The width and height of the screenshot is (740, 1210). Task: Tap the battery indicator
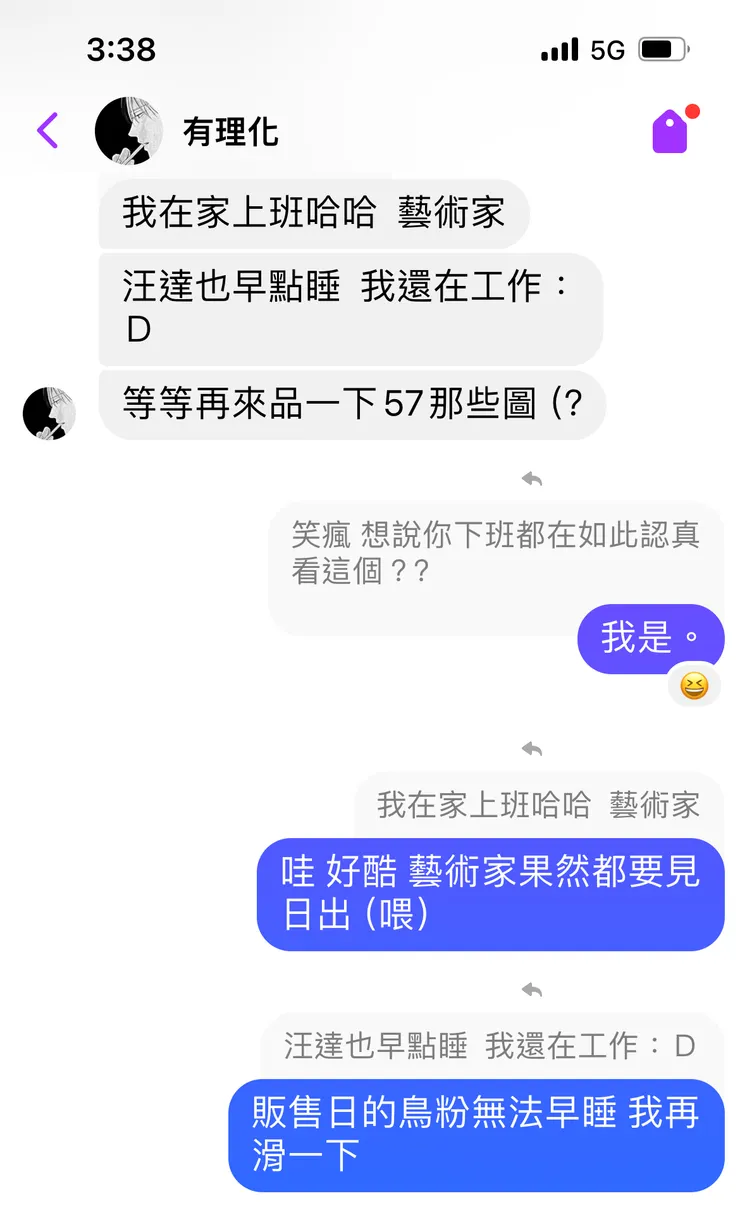(x=665, y=48)
